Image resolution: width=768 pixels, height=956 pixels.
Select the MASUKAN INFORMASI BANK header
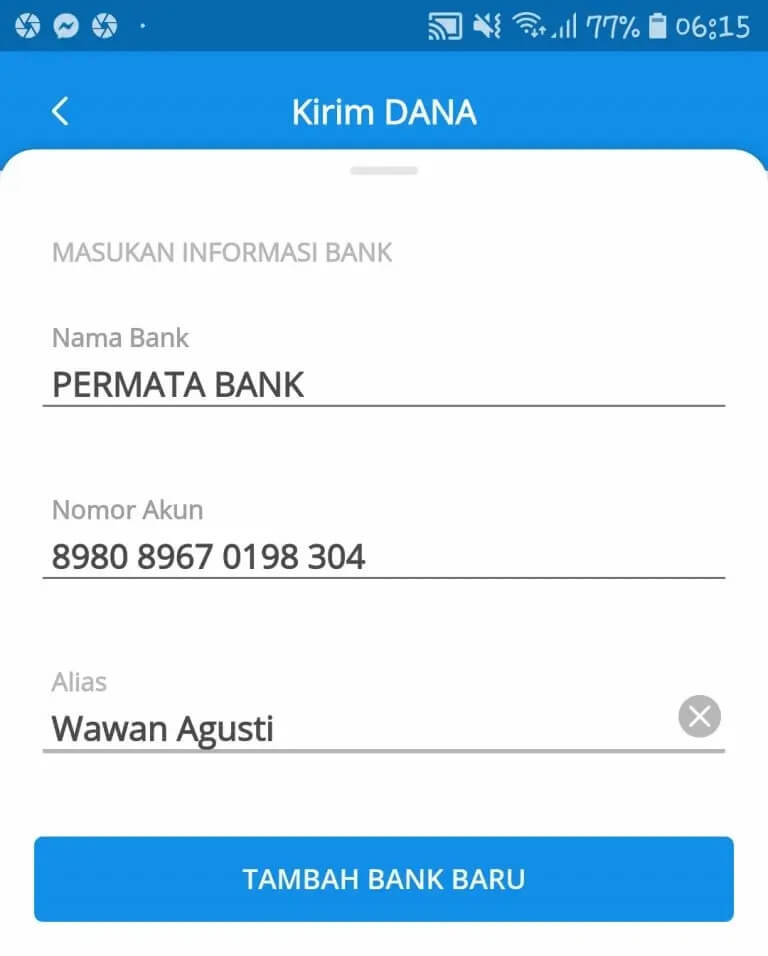point(222,252)
